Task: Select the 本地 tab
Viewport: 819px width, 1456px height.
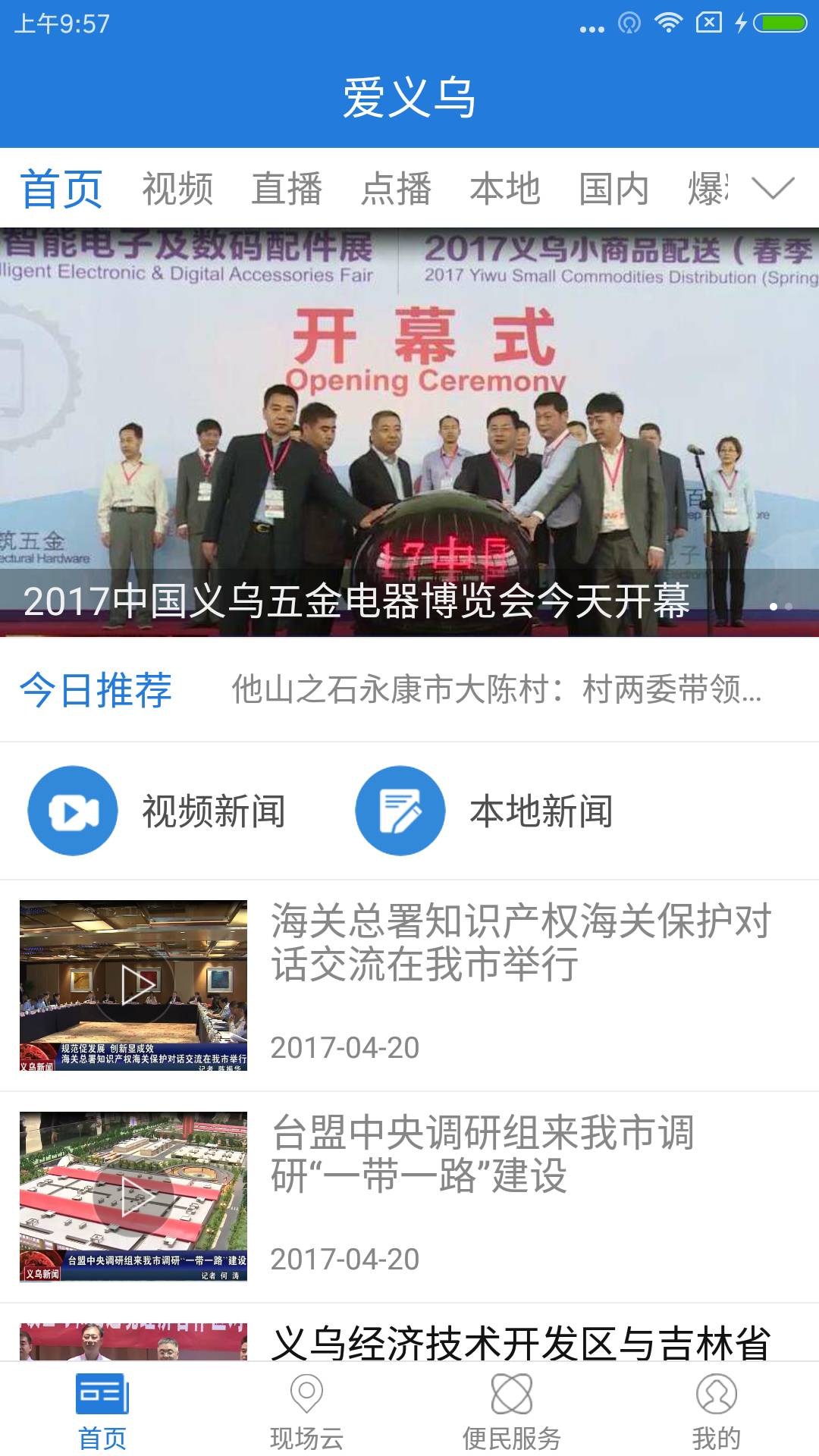Action: (x=505, y=189)
